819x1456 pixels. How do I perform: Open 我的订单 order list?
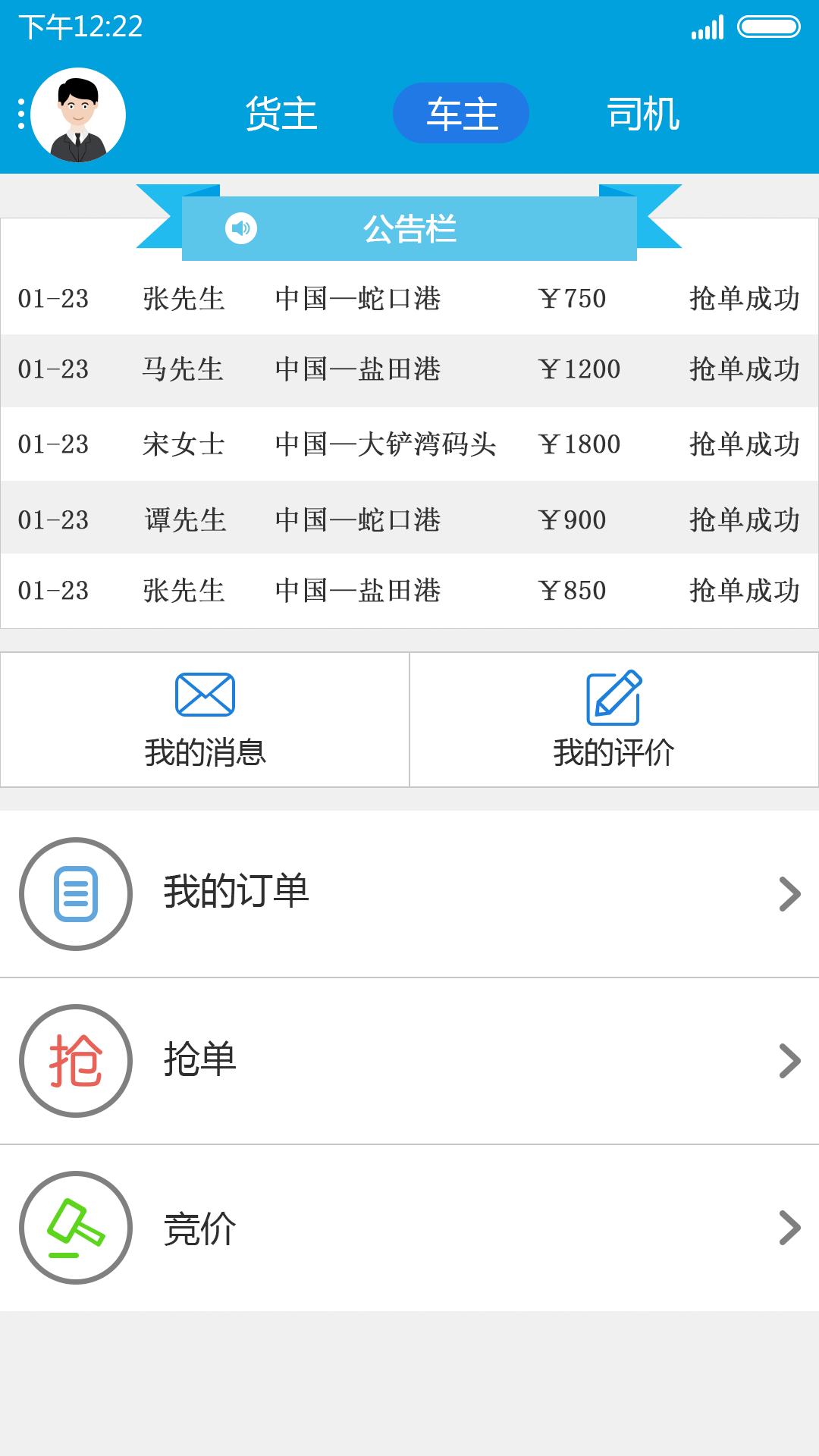point(409,893)
